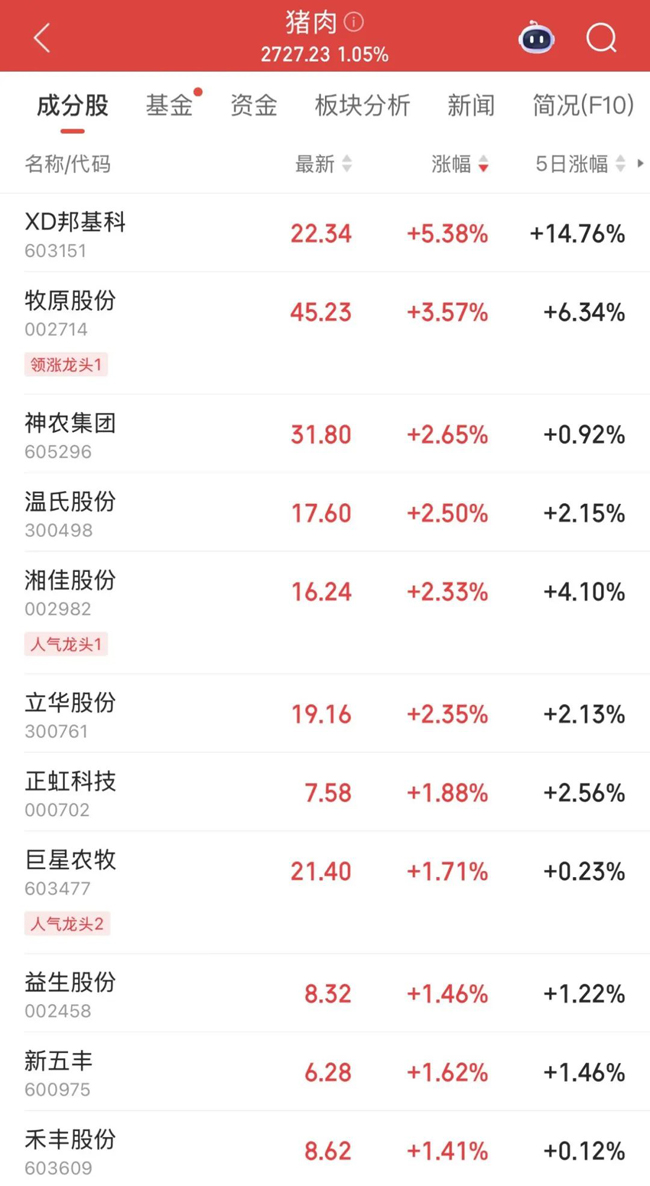Open the 简况(F10) tab

click(x=583, y=105)
